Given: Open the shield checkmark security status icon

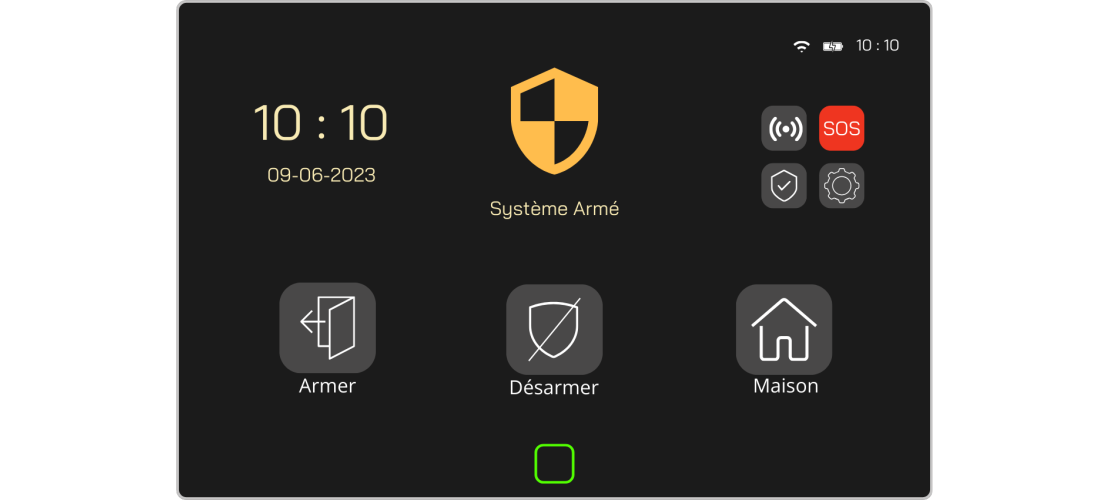Looking at the screenshot, I should [784, 186].
